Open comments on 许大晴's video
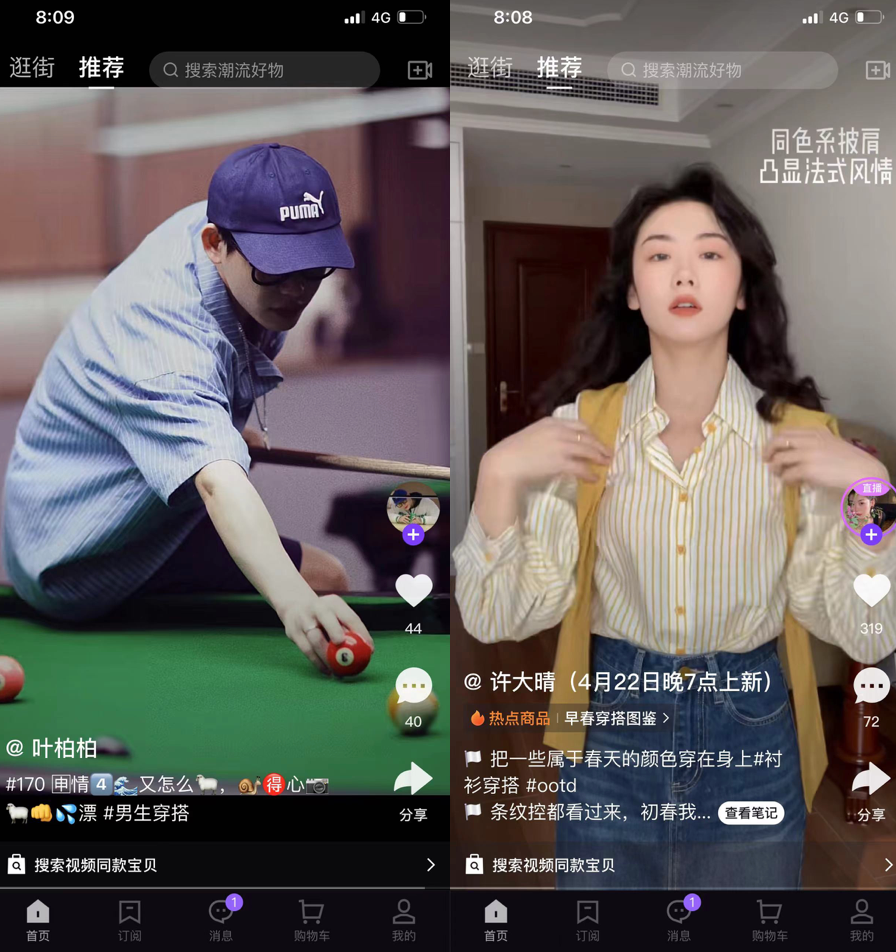This screenshot has height=952, width=896. tap(871, 686)
